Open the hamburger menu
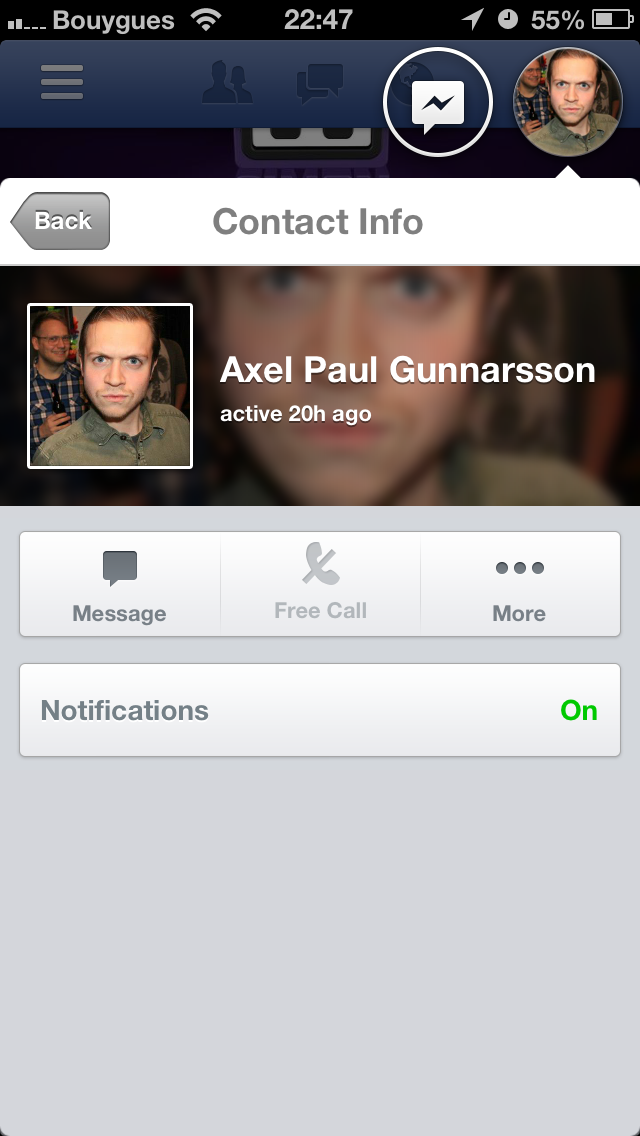Image resolution: width=640 pixels, height=1136 pixels. [x=62, y=82]
